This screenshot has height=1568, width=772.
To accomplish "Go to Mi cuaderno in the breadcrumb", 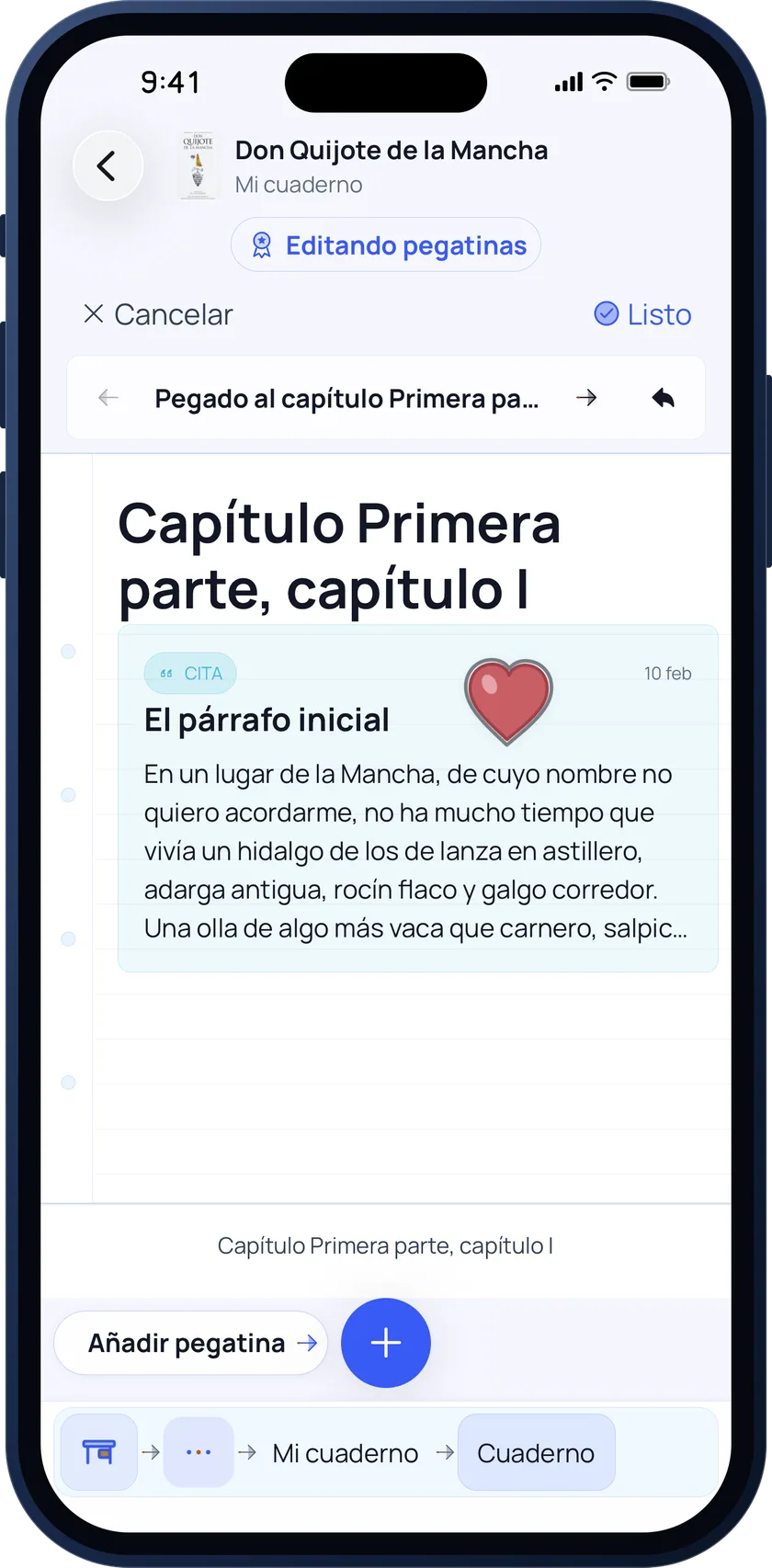I will pos(346,1453).
